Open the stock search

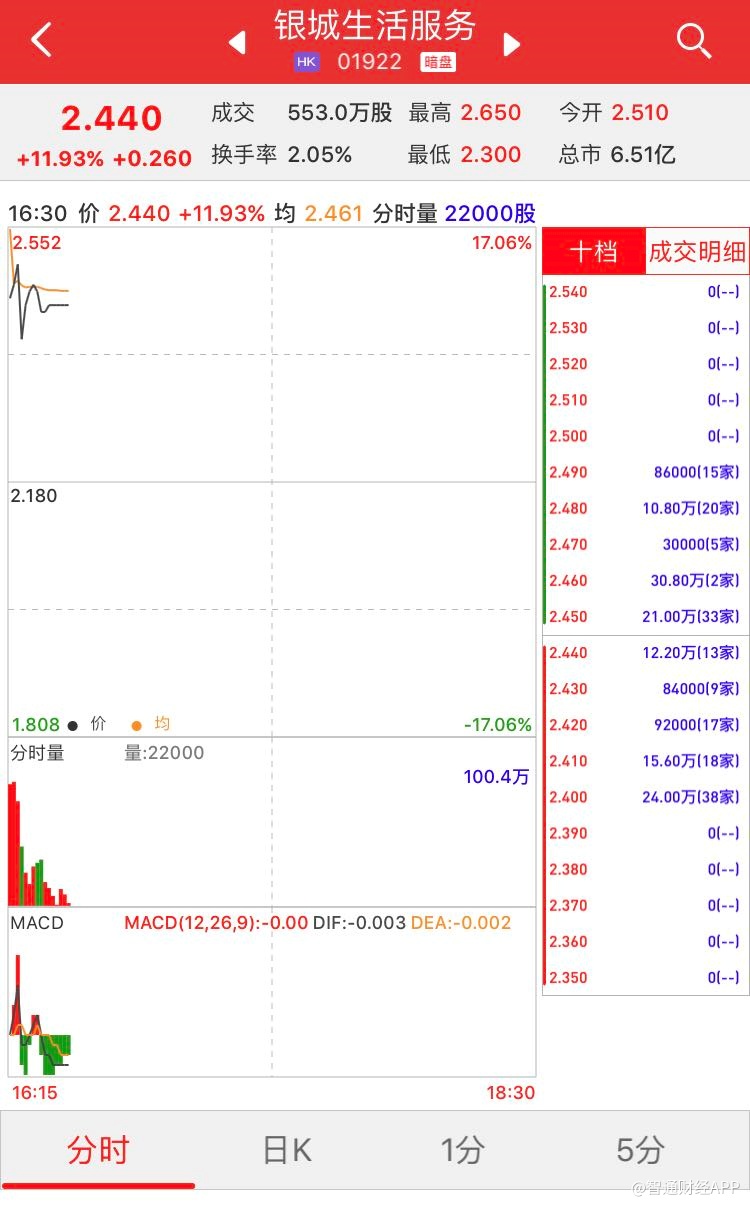pos(693,41)
